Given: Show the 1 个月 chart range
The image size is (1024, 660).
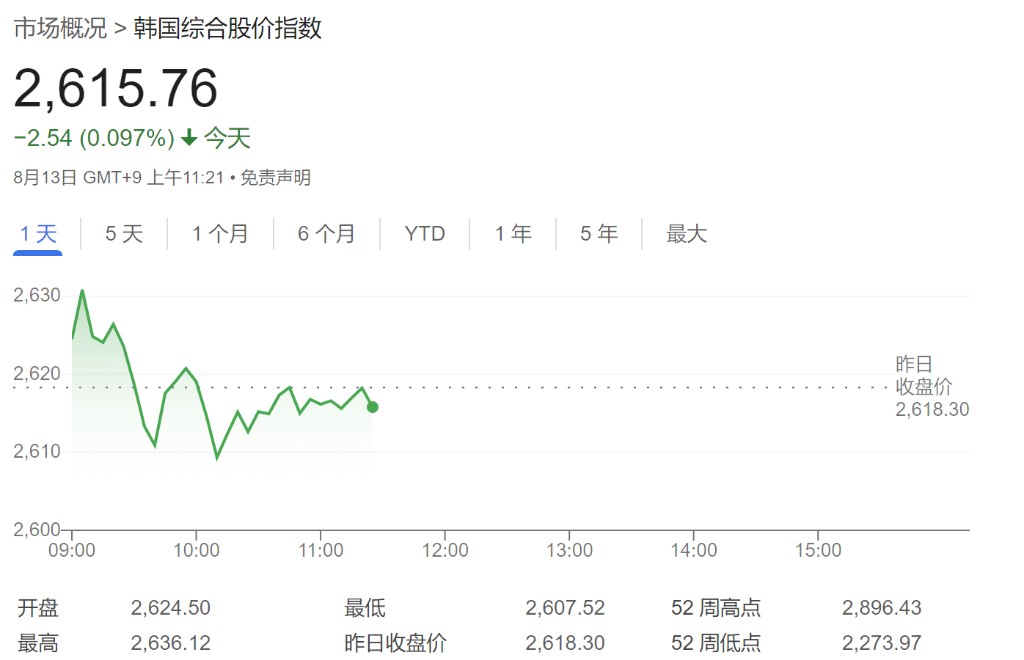Looking at the screenshot, I should coord(220,234).
